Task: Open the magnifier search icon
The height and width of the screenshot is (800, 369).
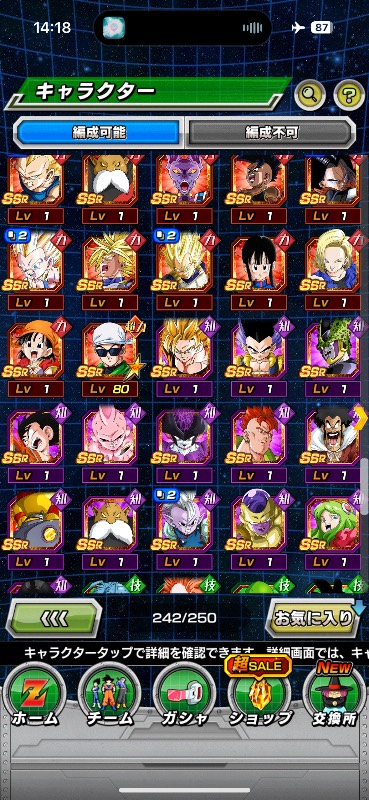Action: coord(310,94)
